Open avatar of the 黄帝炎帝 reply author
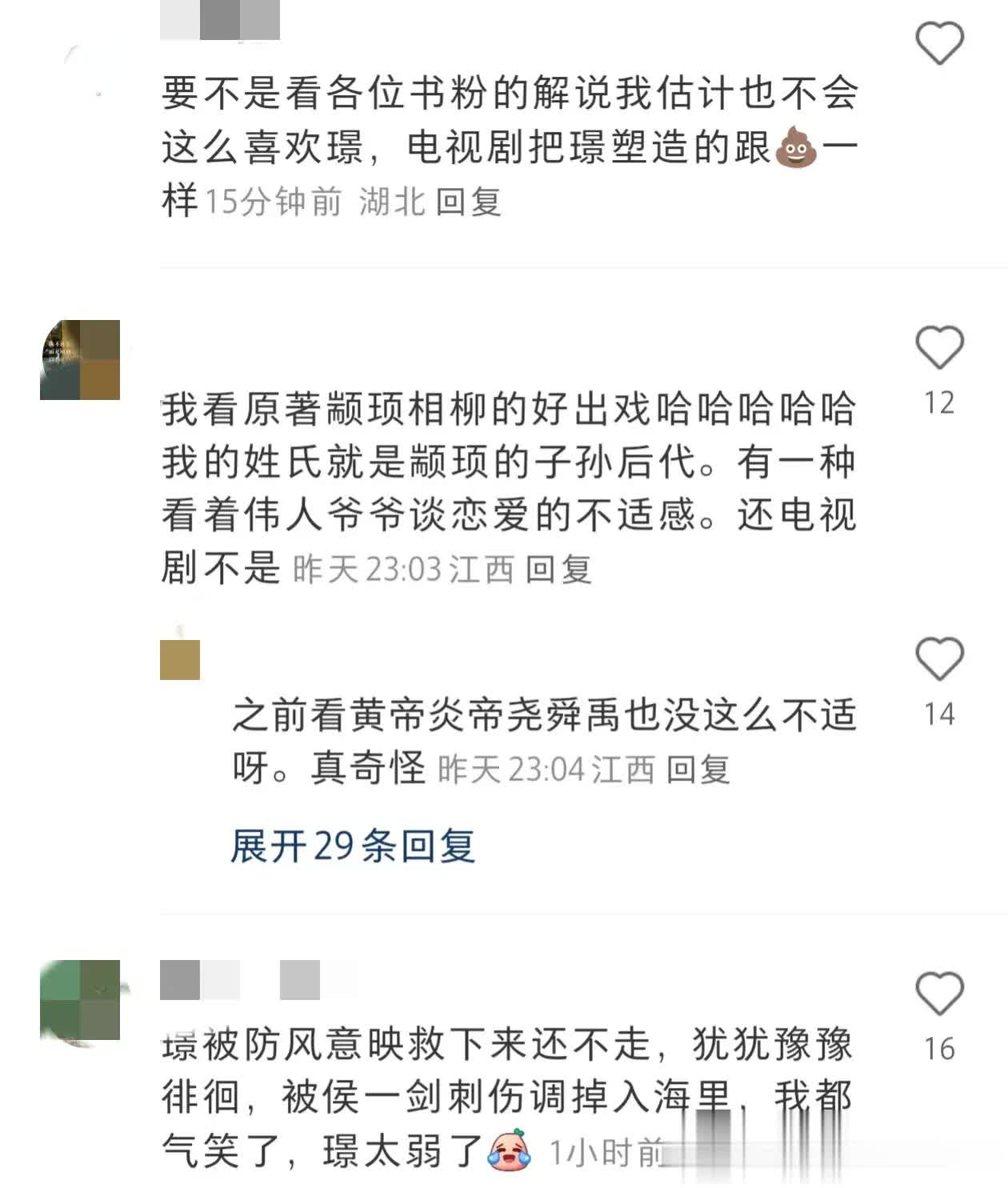Image resolution: width=1008 pixels, height=1188 pixels. pos(180,660)
